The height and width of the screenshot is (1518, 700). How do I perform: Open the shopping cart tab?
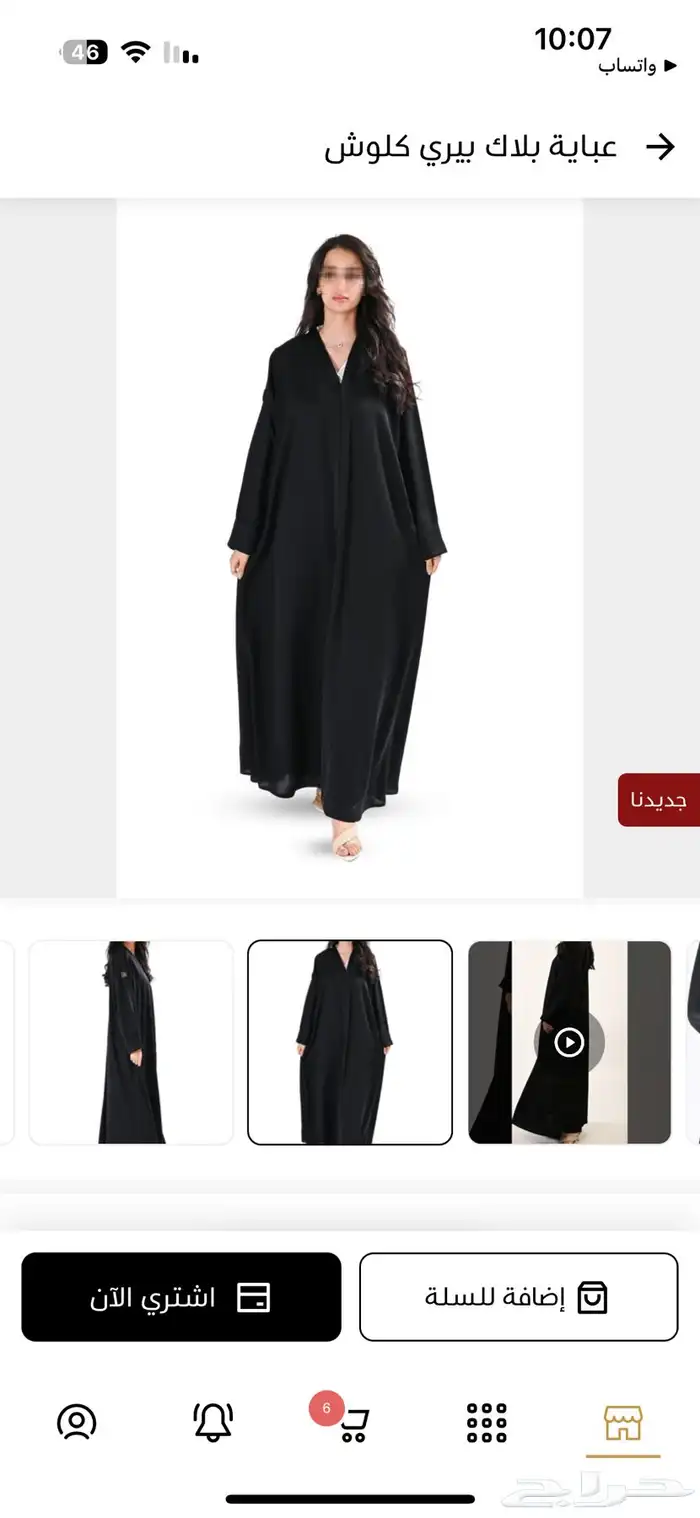[352, 1422]
